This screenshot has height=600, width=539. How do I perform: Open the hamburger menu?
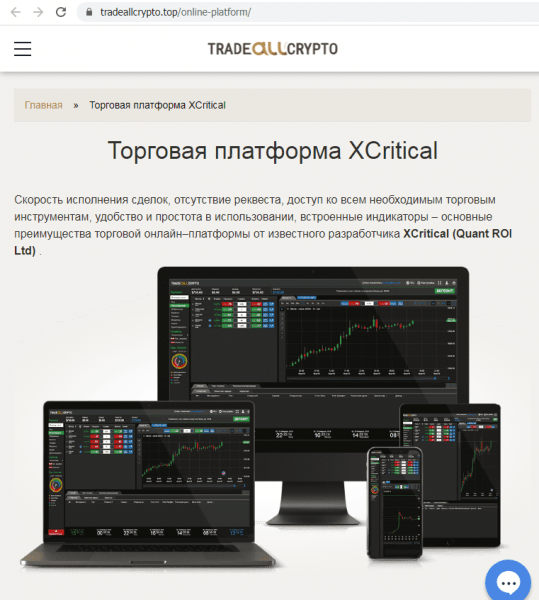[23, 49]
